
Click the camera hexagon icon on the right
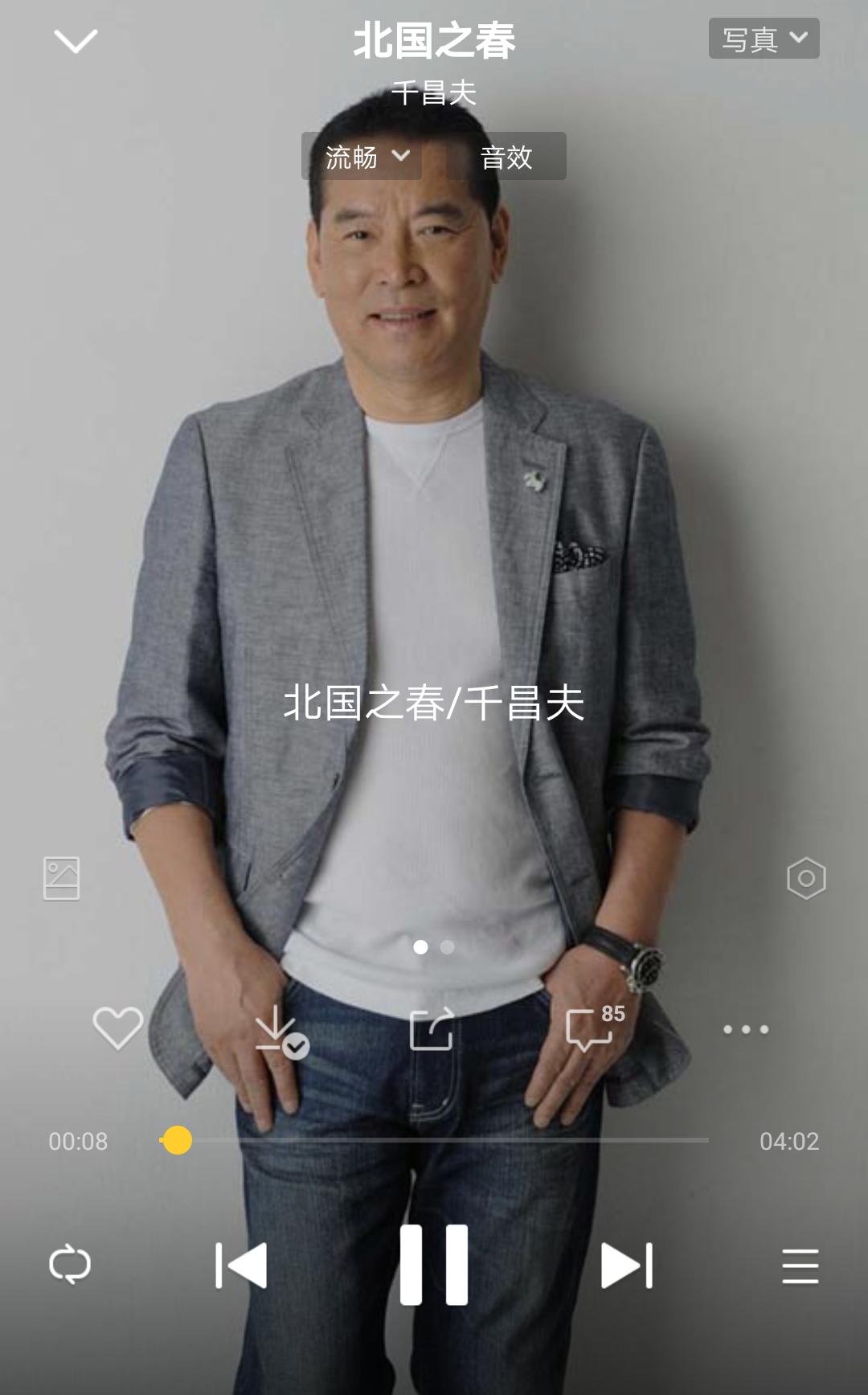pos(806,878)
